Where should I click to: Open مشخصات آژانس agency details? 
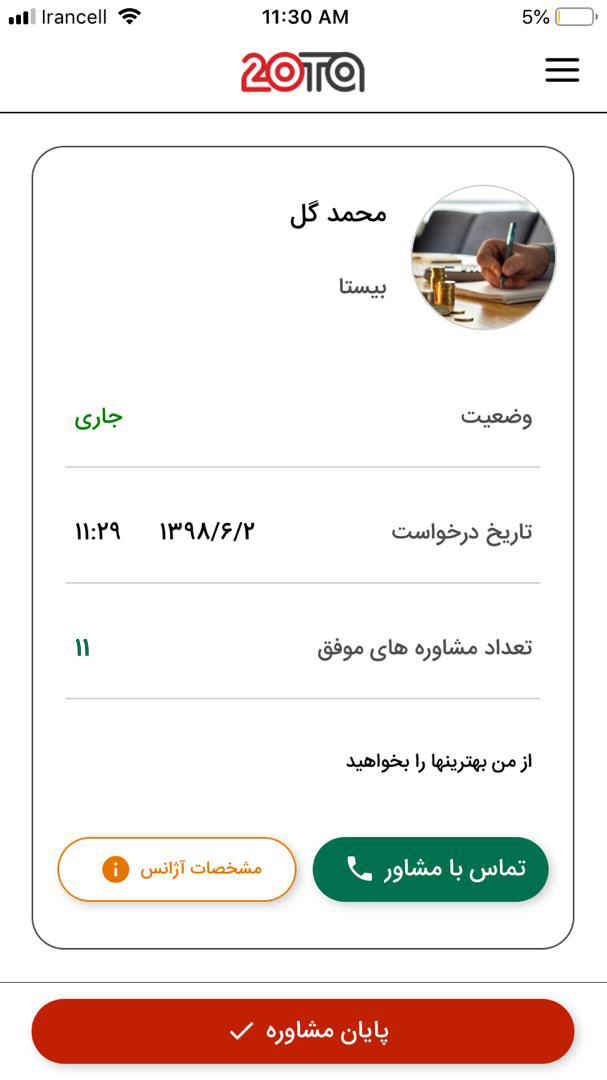(177, 869)
